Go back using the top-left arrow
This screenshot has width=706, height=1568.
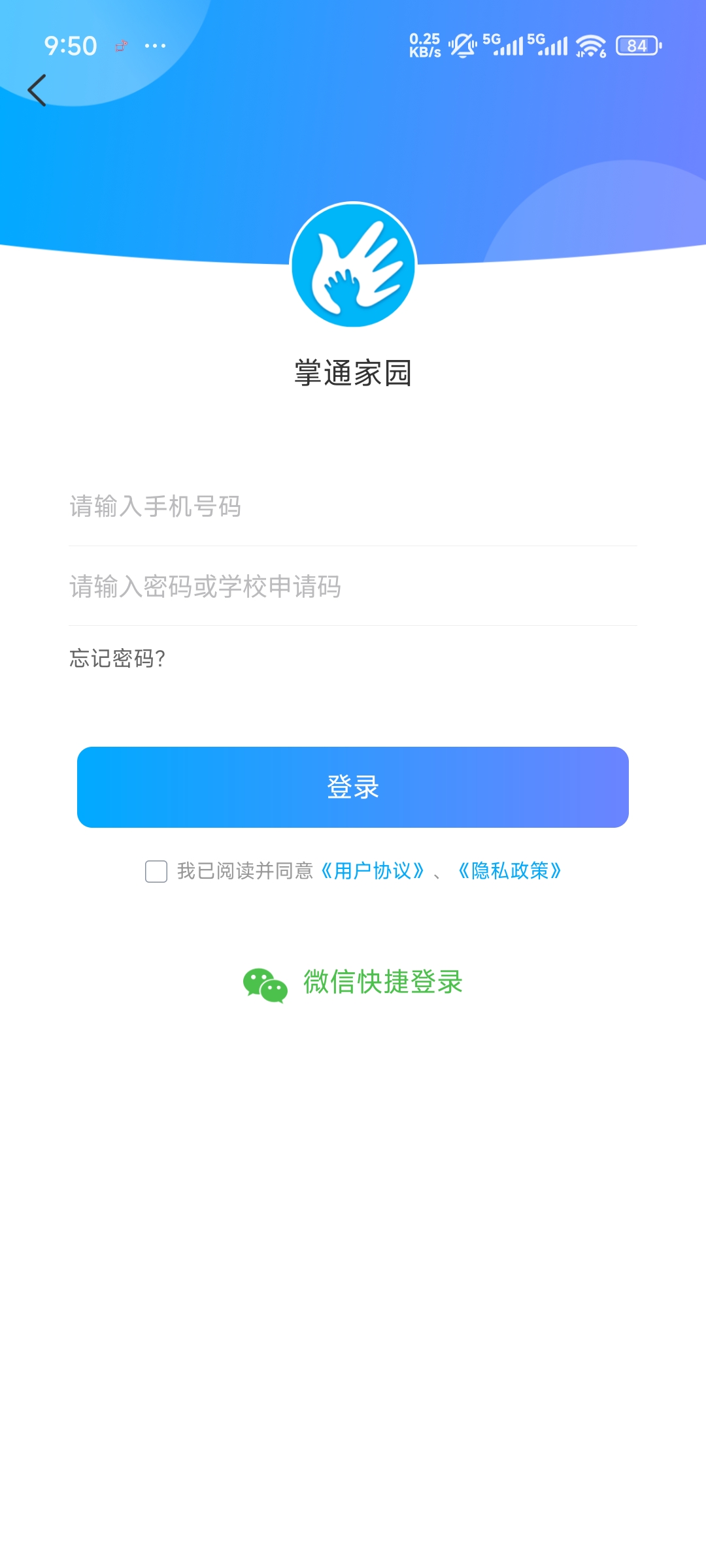tap(37, 90)
